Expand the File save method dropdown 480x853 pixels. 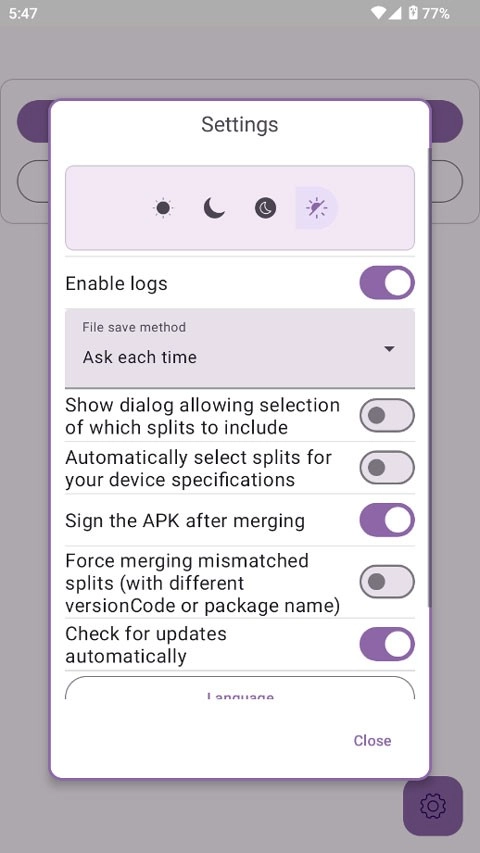[240, 349]
